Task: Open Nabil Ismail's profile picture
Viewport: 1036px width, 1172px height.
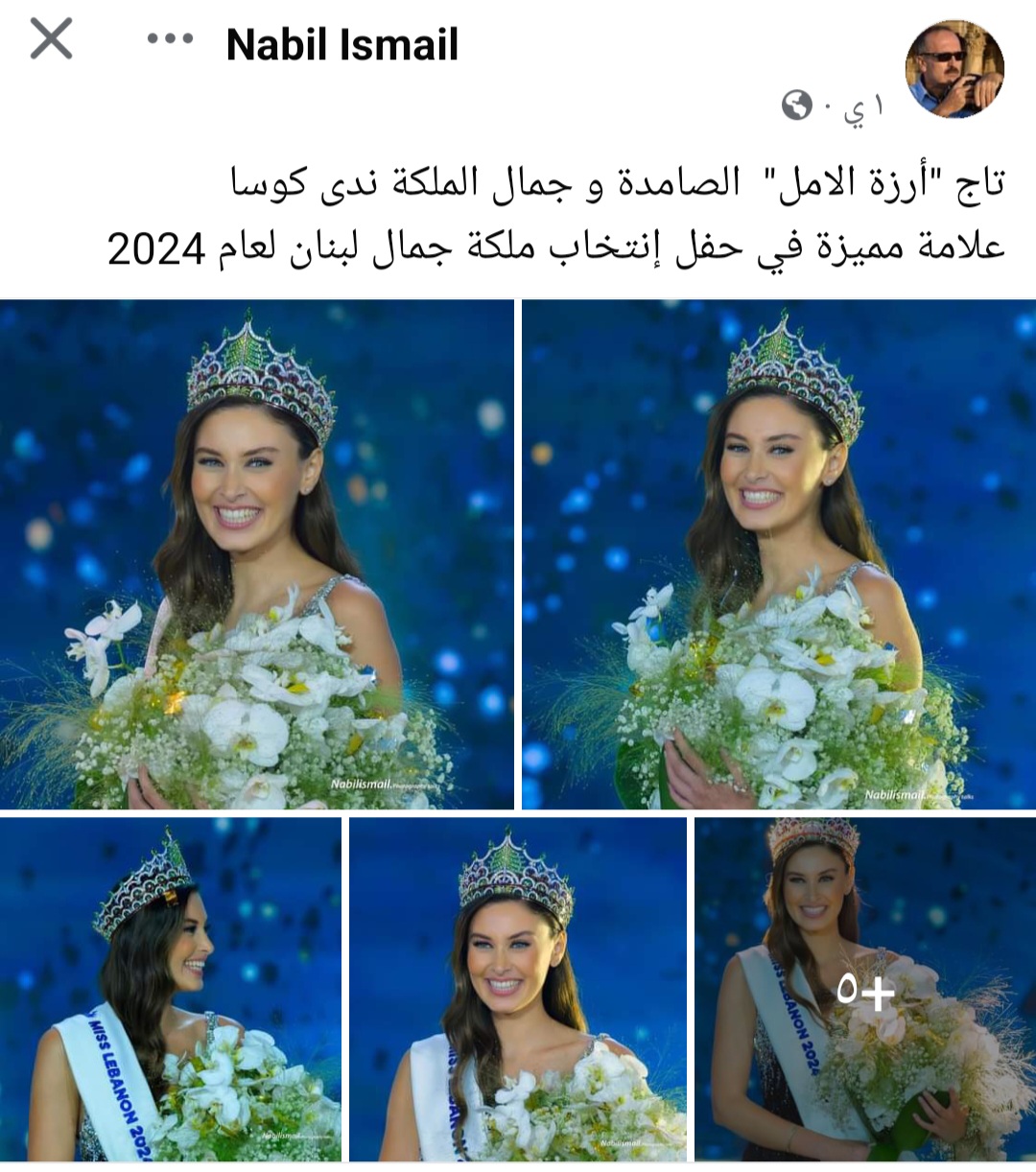Action: pos(954,69)
